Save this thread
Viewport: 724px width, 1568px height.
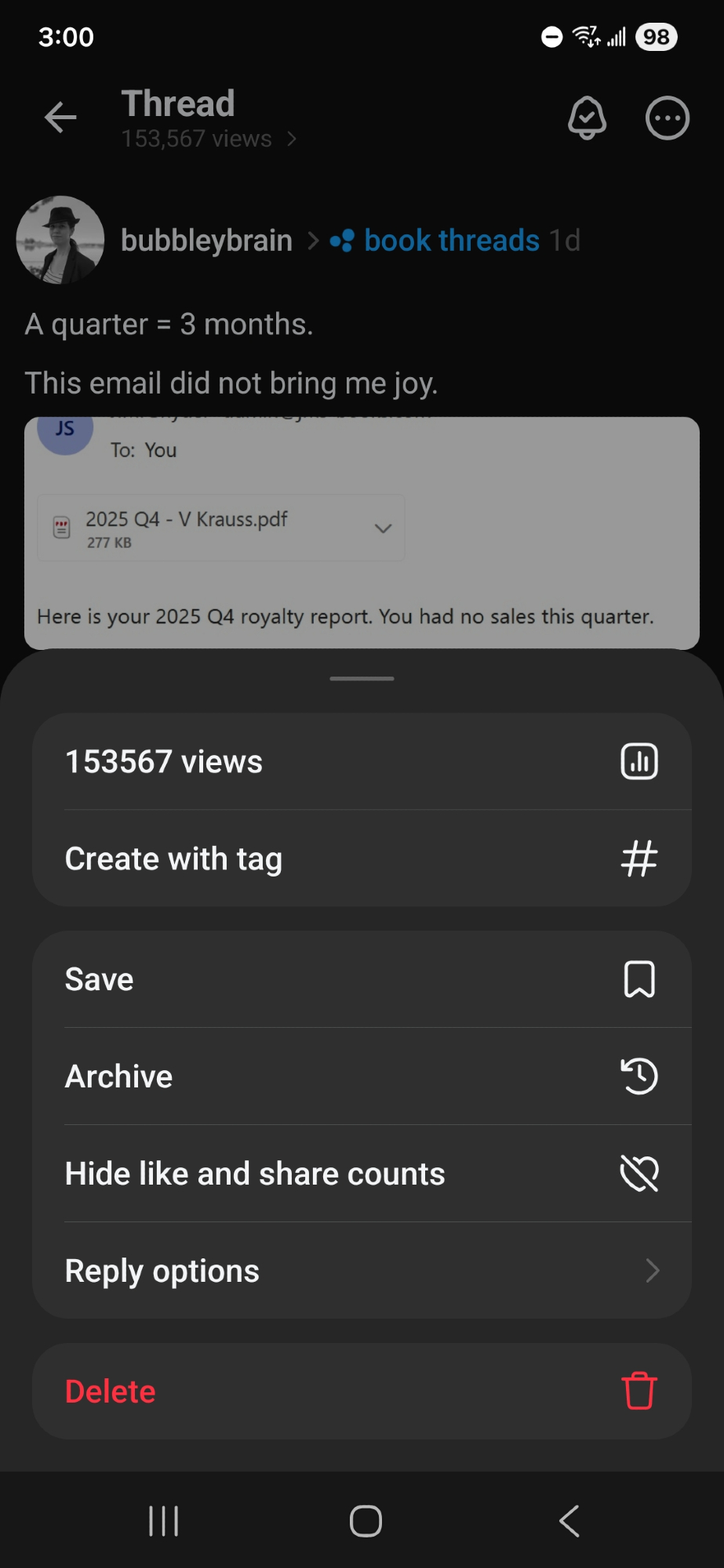tap(361, 980)
